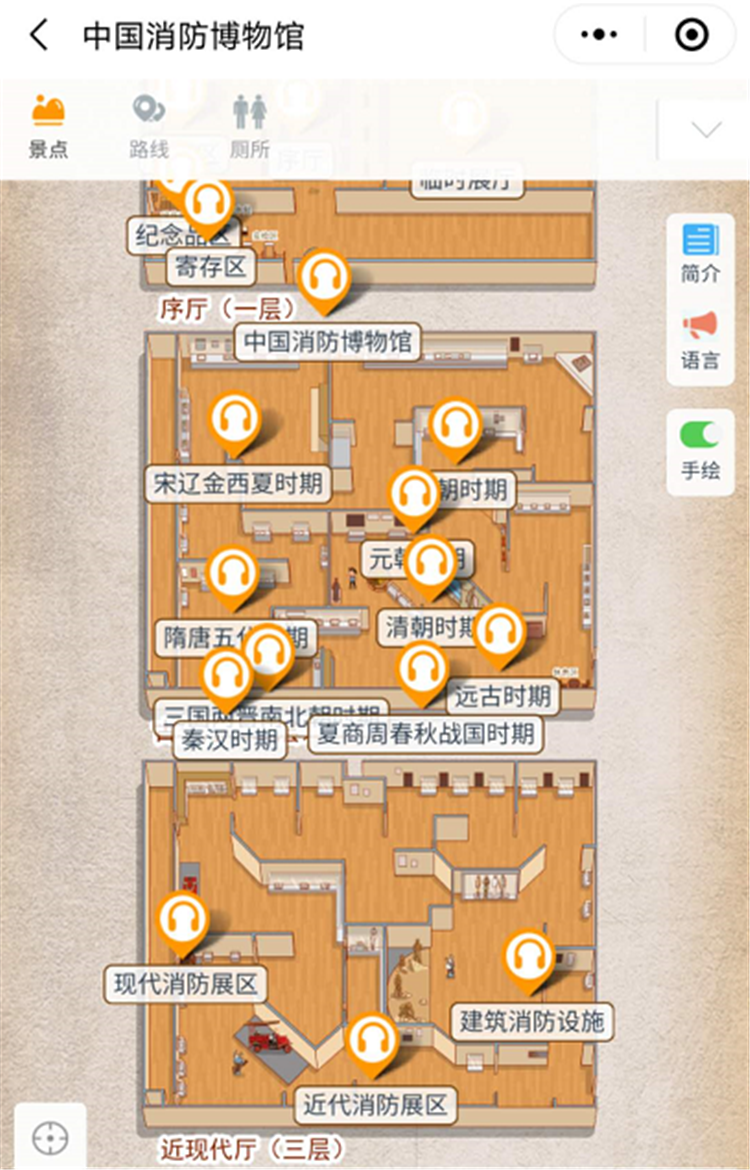
Task: Open the 简介 introduction panel
Action: click(x=700, y=240)
